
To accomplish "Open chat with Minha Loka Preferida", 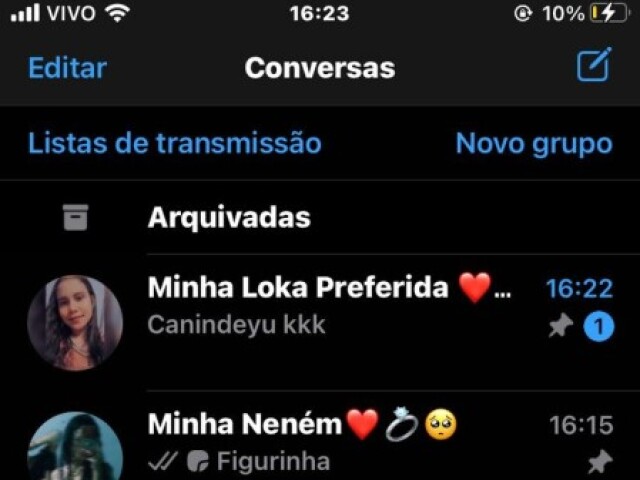I will tap(330, 306).
